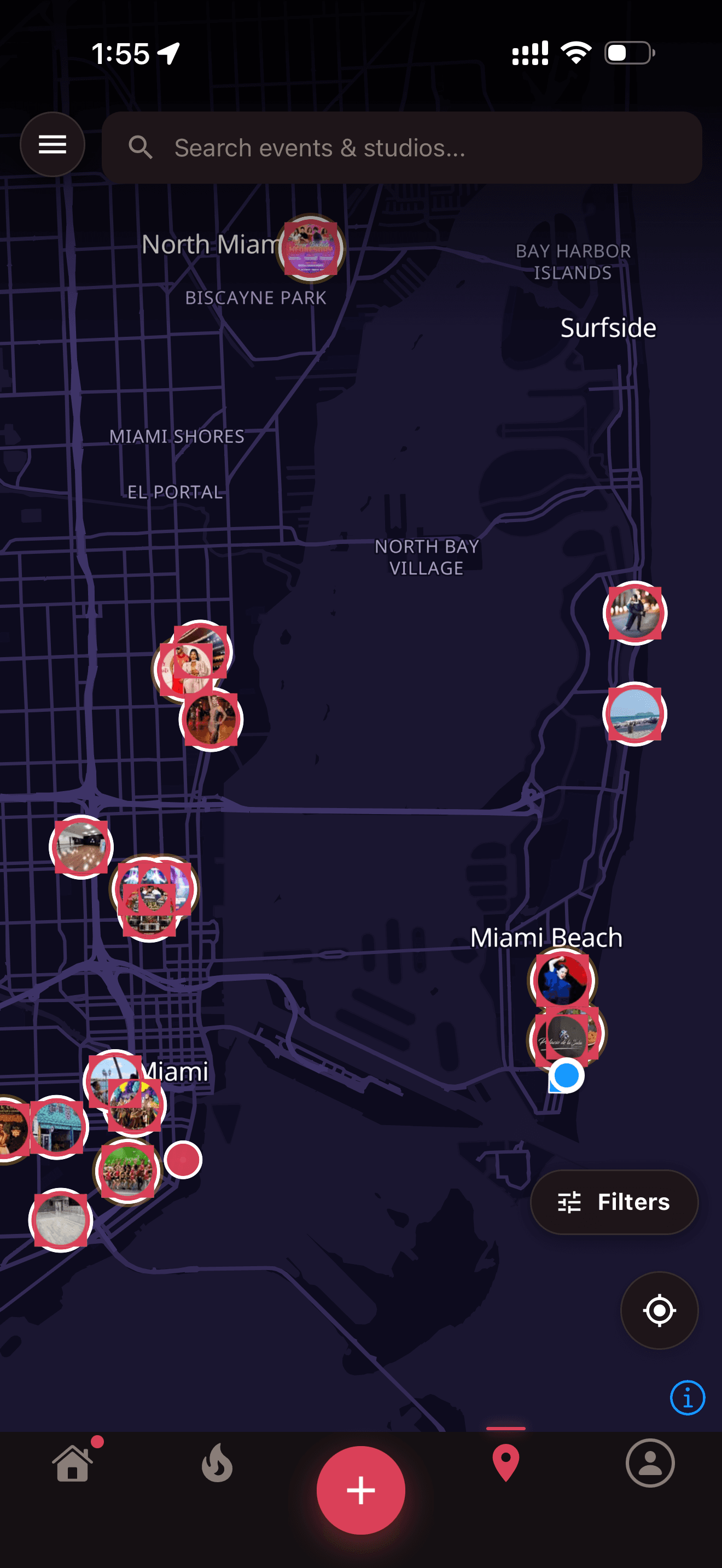Tap the search events and studios field
Screen dimensions: 722x1568
click(x=365, y=148)
